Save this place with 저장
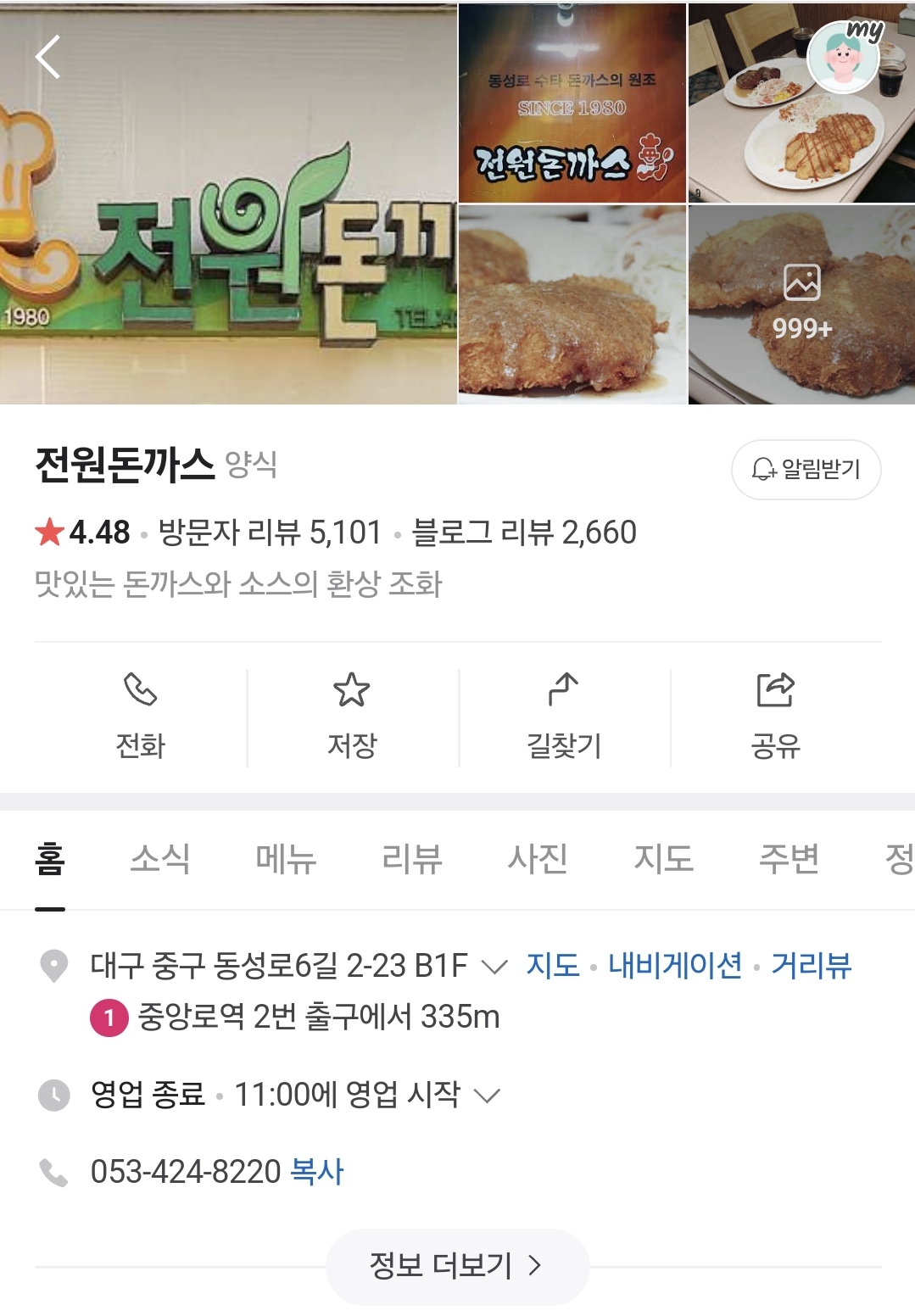Image resolution: width=915 pixels, height=1316 pixels. coord(352,717)
